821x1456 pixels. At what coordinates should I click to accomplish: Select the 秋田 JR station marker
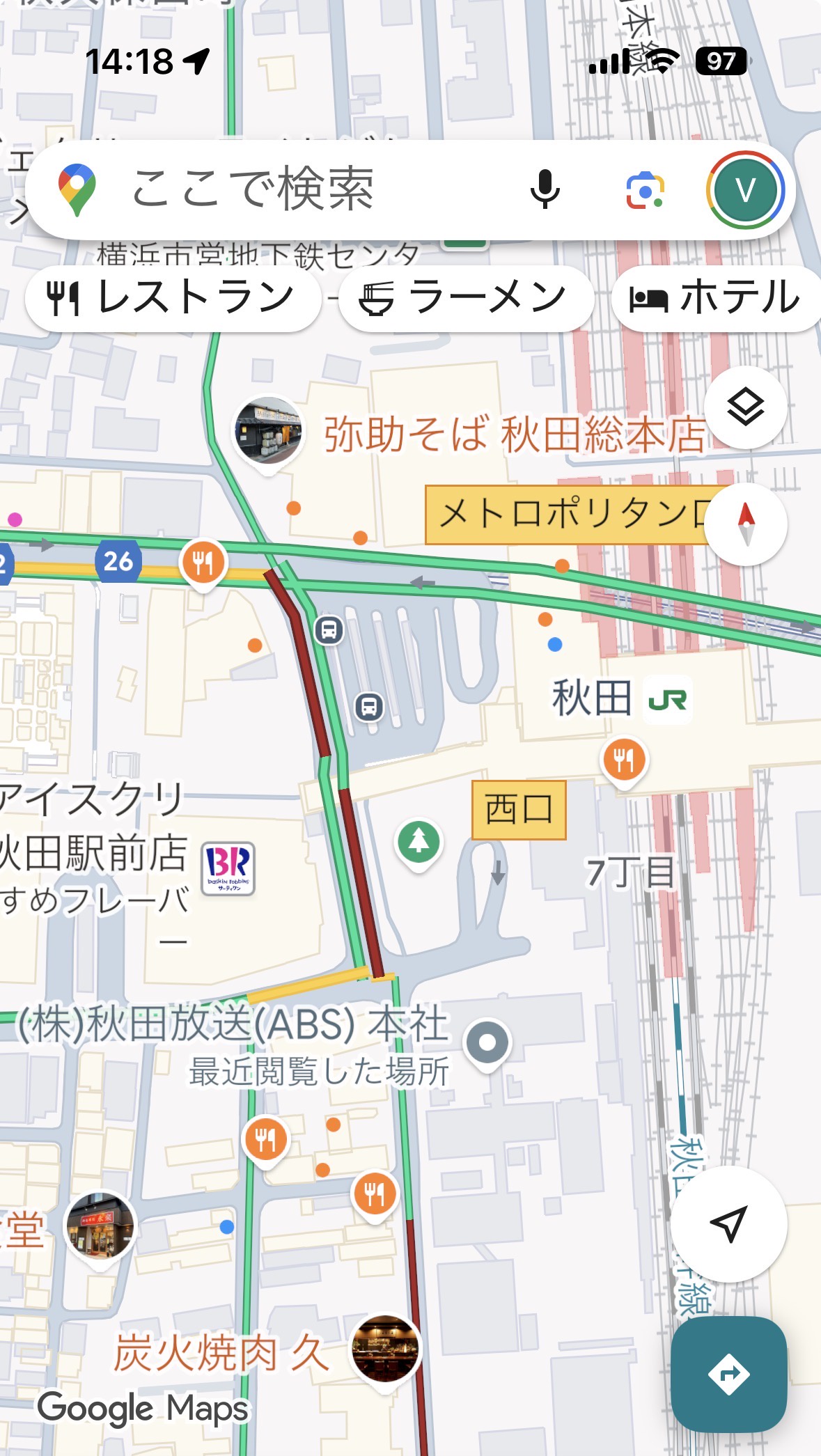tap(667, 699)
